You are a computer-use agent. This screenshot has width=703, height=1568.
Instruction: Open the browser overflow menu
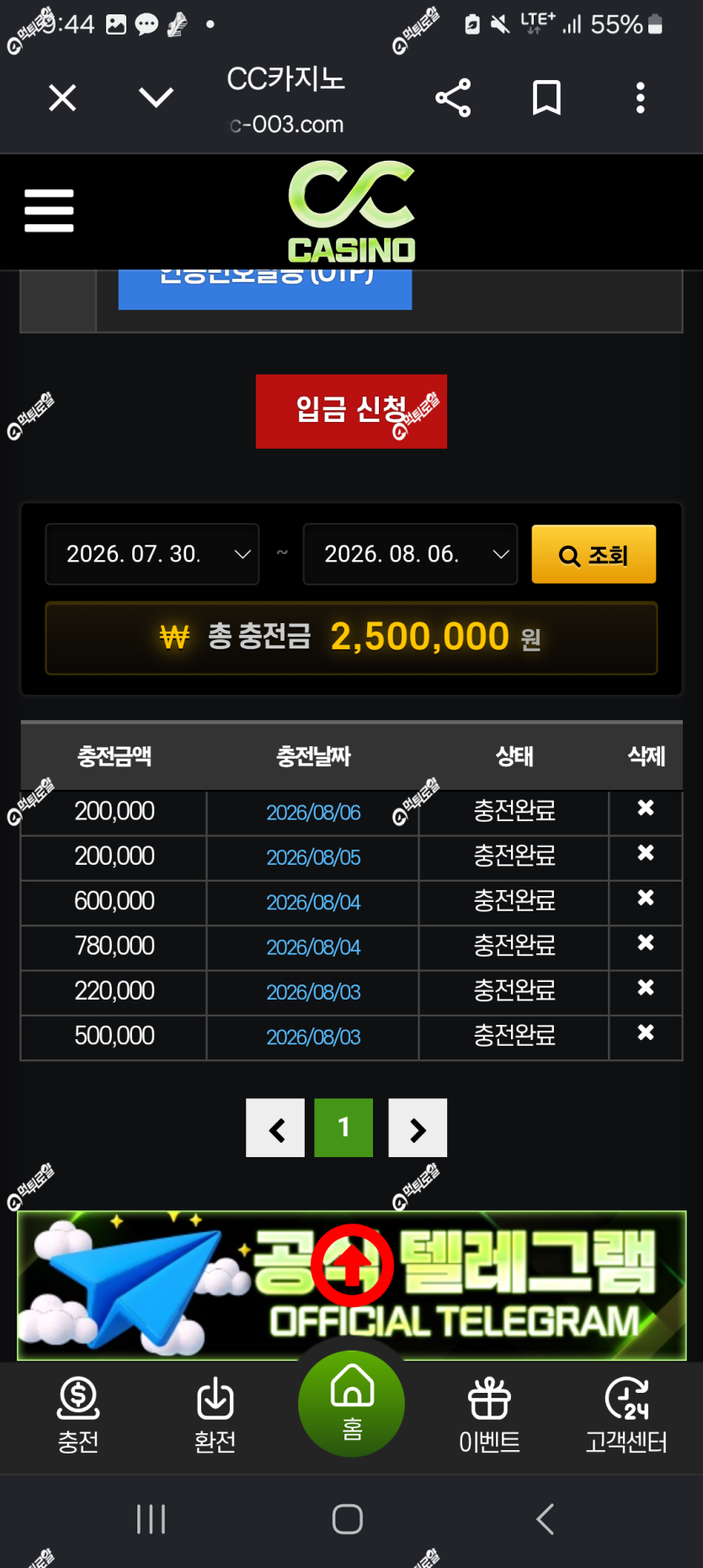tap(641, 98)
